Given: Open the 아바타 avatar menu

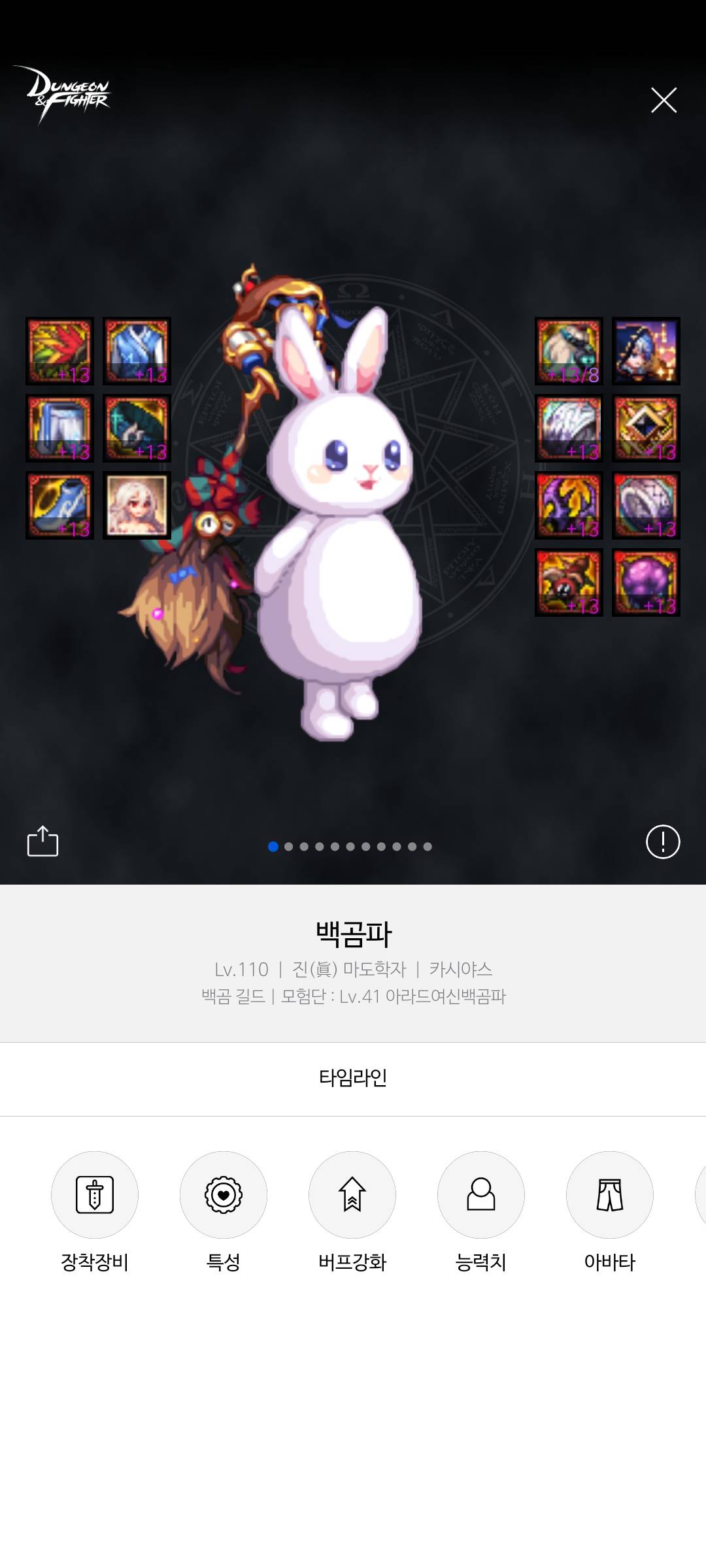Looking at the screenshot, I should (x=610, y=1195).
